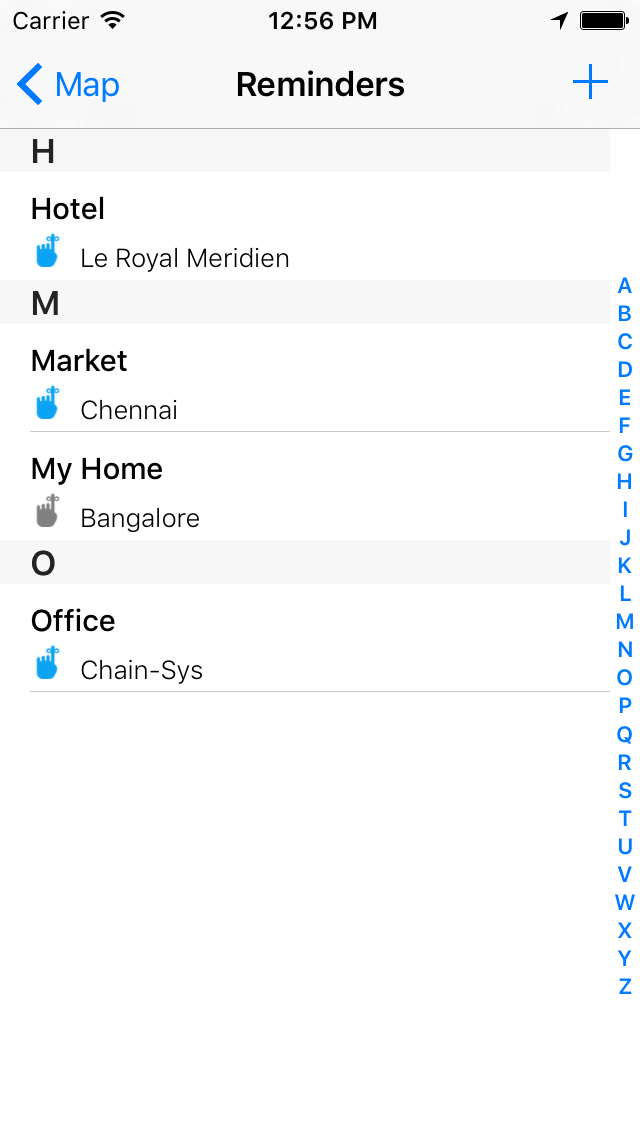Open the Office reminder
This screenshot has height=1136, width=640.
coord(305,638)
